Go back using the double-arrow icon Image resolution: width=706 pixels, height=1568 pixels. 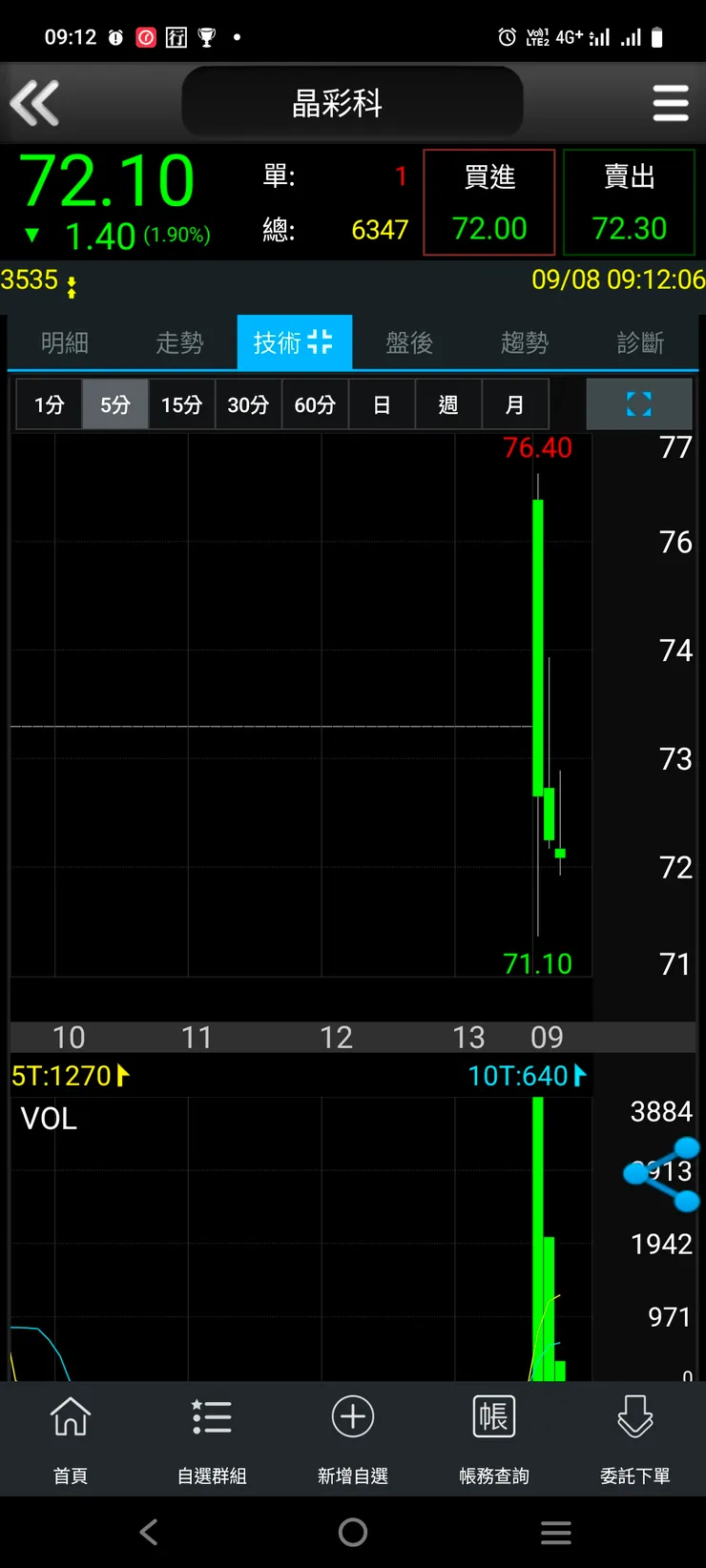tap(34, 103)
